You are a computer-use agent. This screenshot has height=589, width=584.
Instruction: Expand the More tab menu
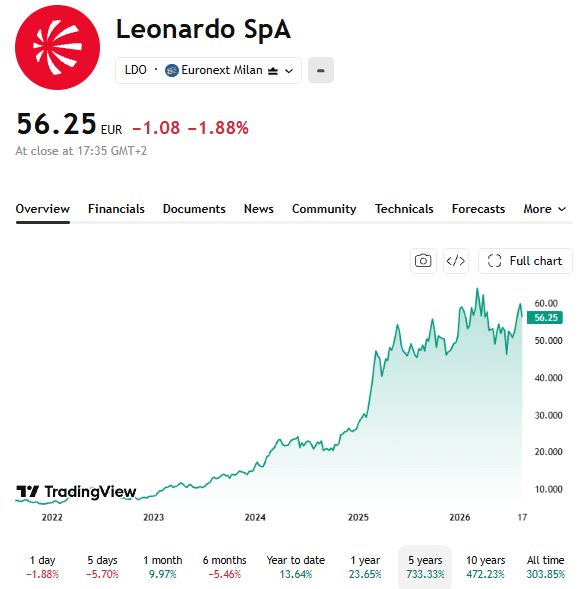pyautogui.click(x=545, y=209)
